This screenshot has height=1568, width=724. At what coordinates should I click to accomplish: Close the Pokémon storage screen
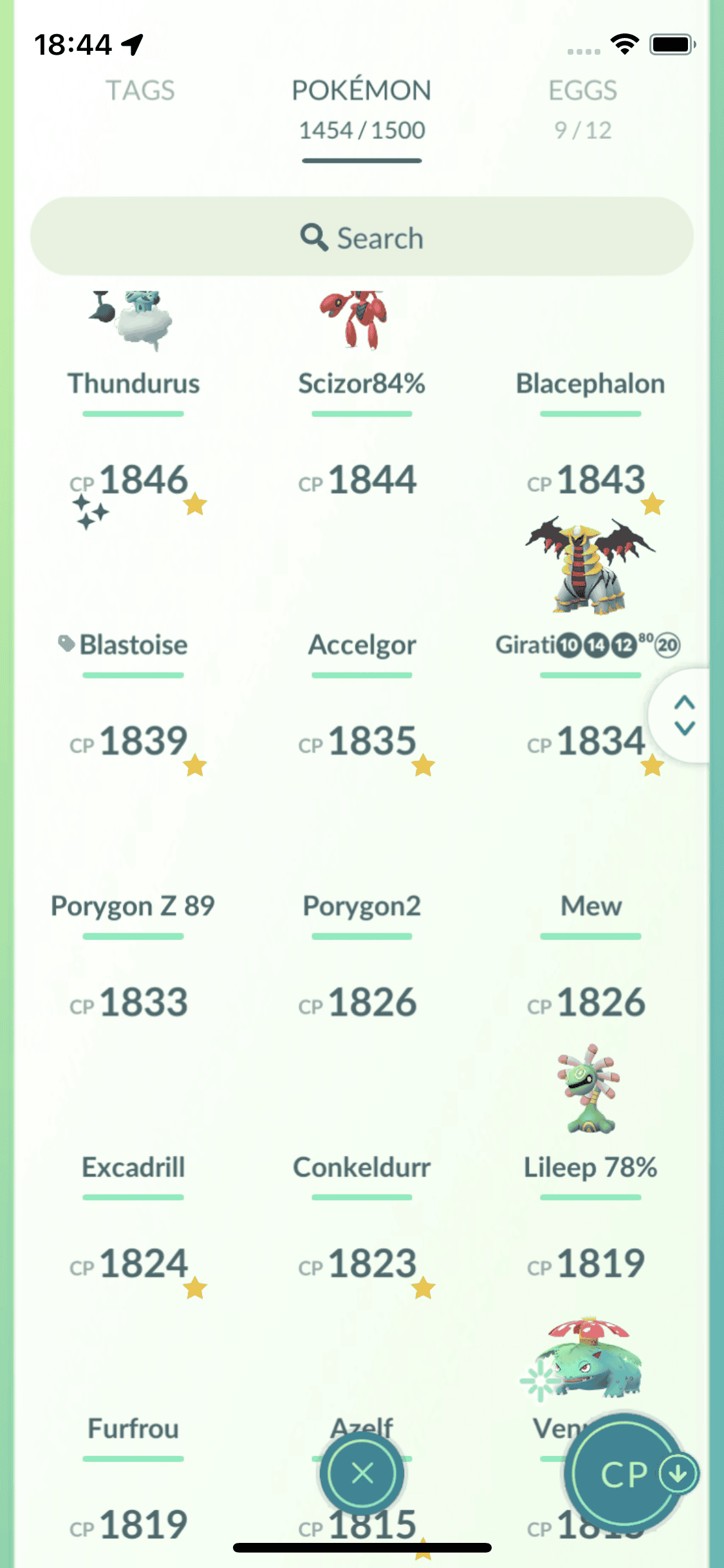click(x=362, y=1472)
